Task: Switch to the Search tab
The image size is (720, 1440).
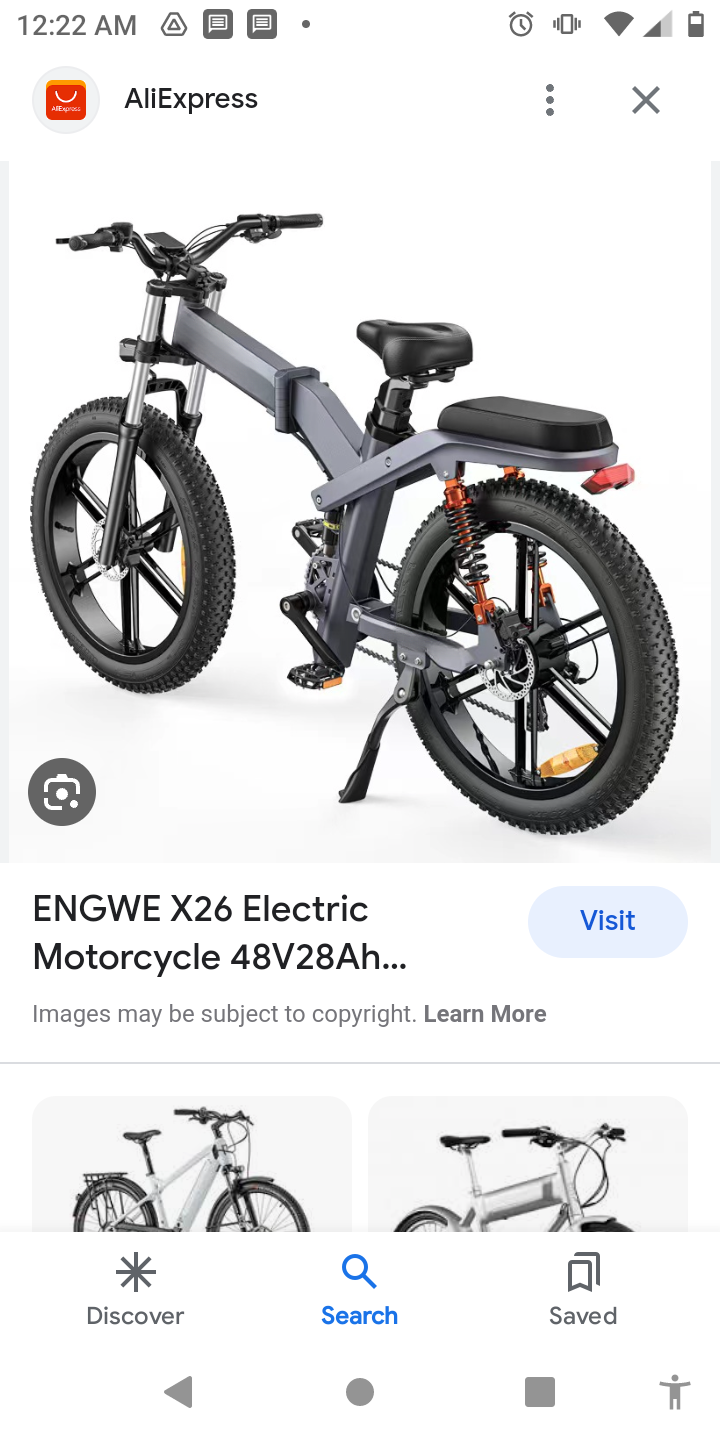Action: [359, 1290]
